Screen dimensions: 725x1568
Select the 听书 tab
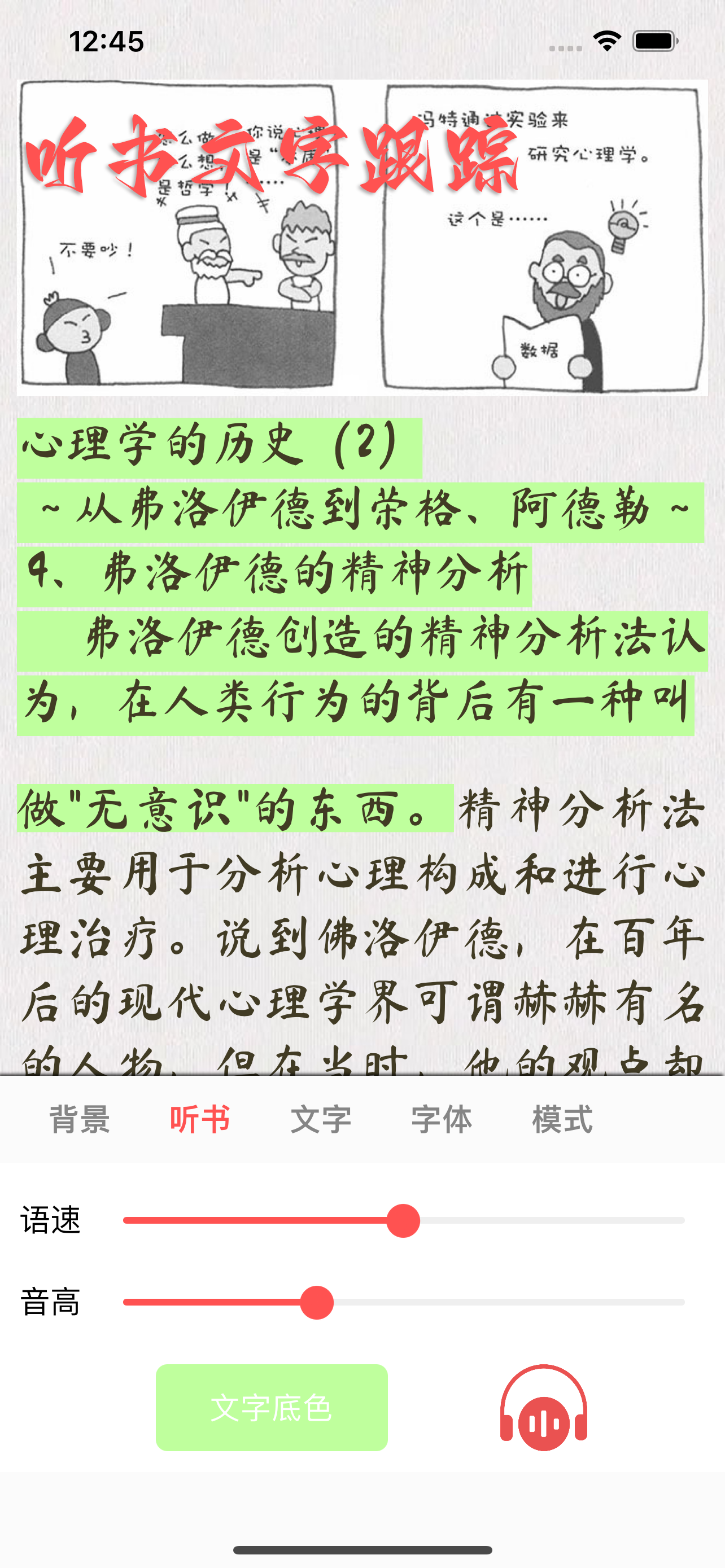(x=200, y=1119)
